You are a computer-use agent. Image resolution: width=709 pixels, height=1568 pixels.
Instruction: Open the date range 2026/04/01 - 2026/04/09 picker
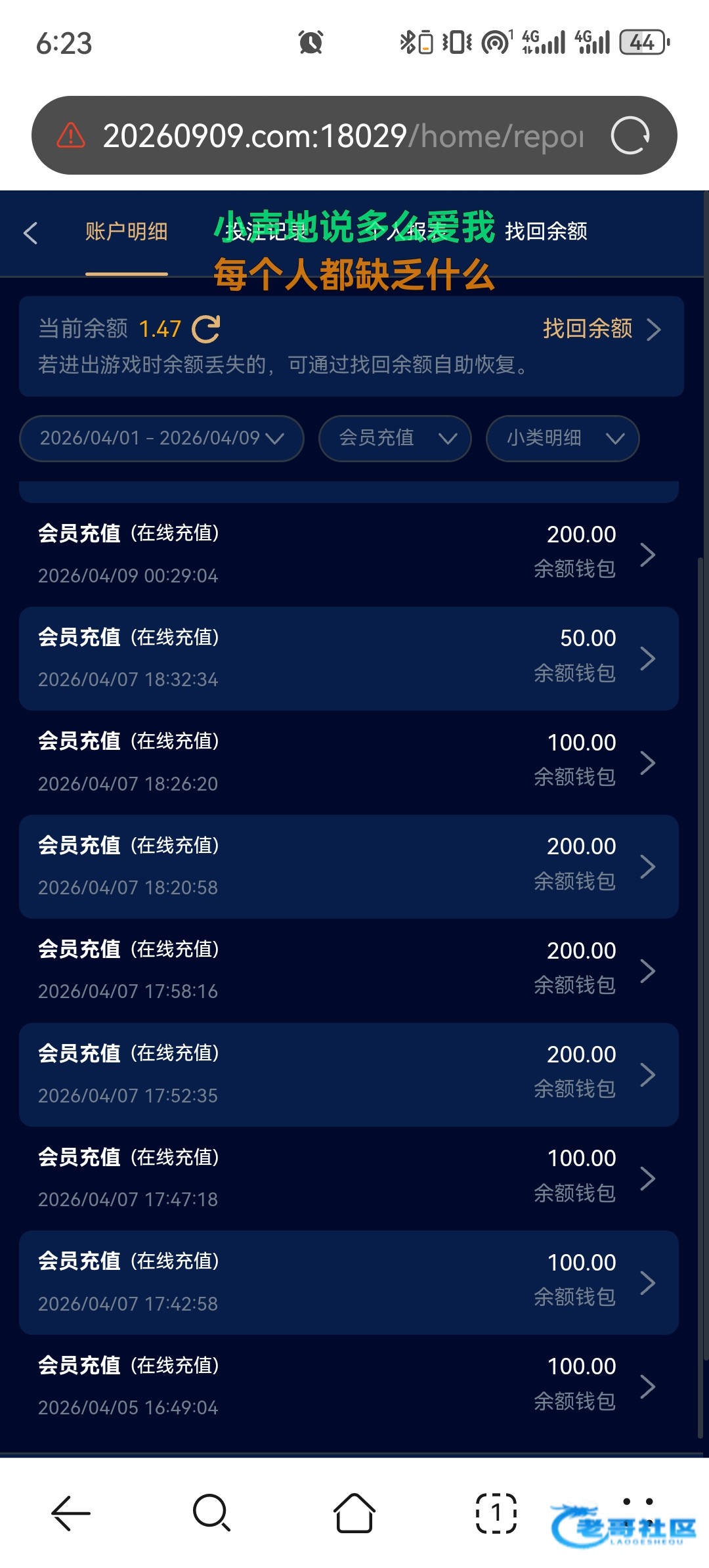click(161, 438)
